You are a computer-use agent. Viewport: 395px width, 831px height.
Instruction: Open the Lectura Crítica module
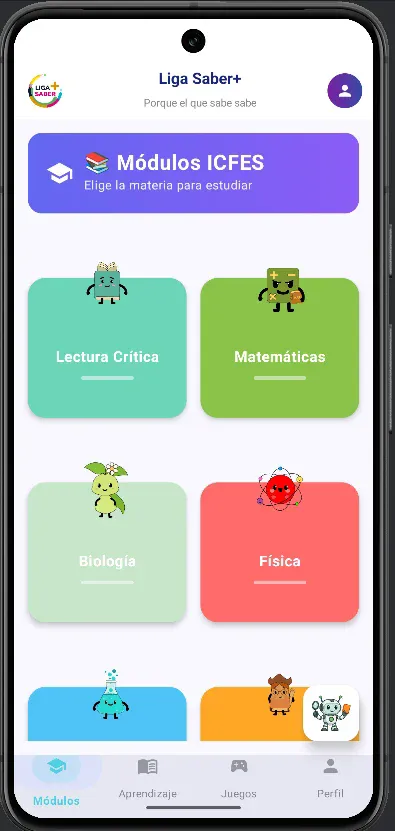click(107, 348)
